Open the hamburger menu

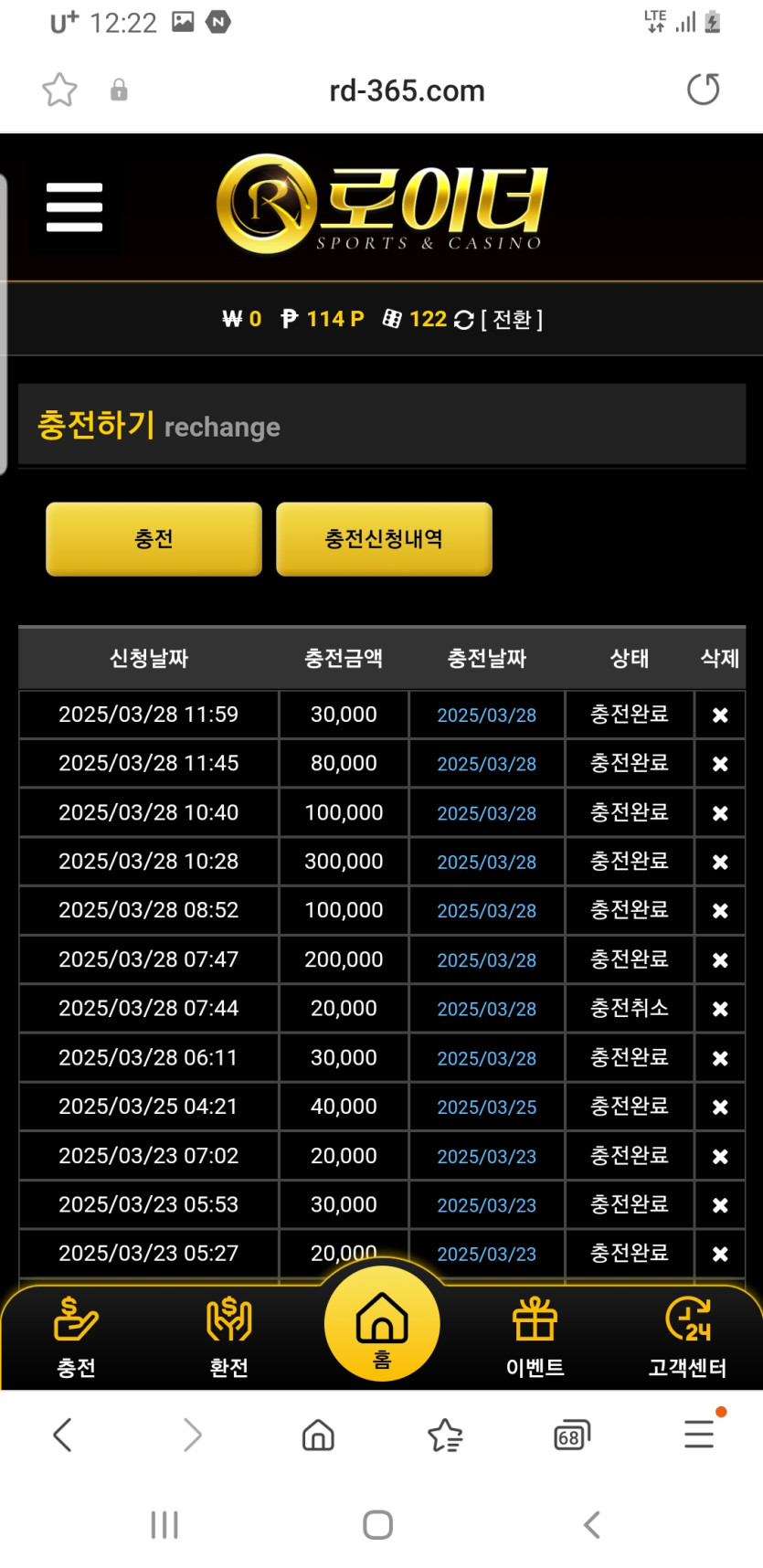click(74, 207)
